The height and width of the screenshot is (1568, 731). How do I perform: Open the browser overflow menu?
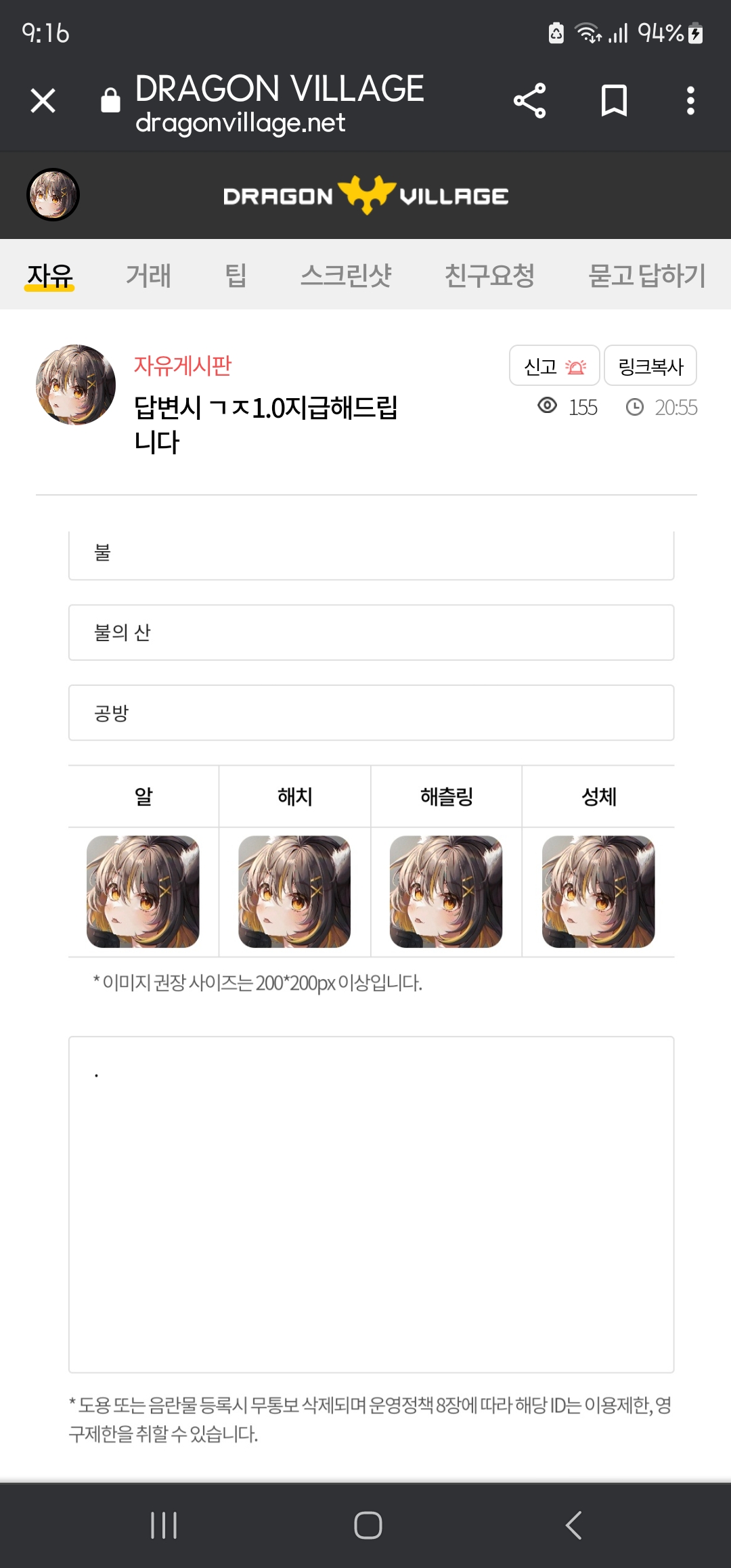(690, 102)
